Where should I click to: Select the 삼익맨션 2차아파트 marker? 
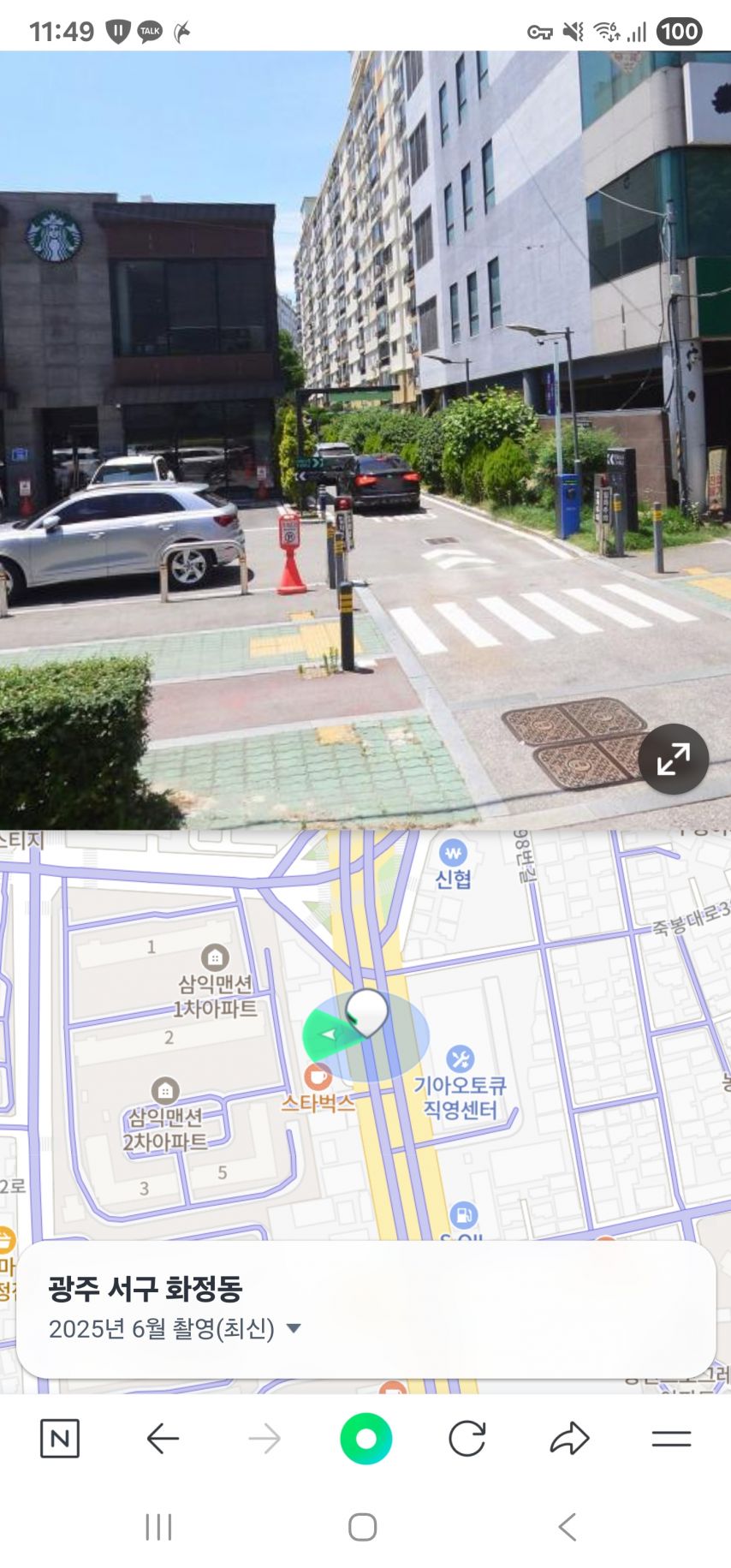tap(165, 1090)
